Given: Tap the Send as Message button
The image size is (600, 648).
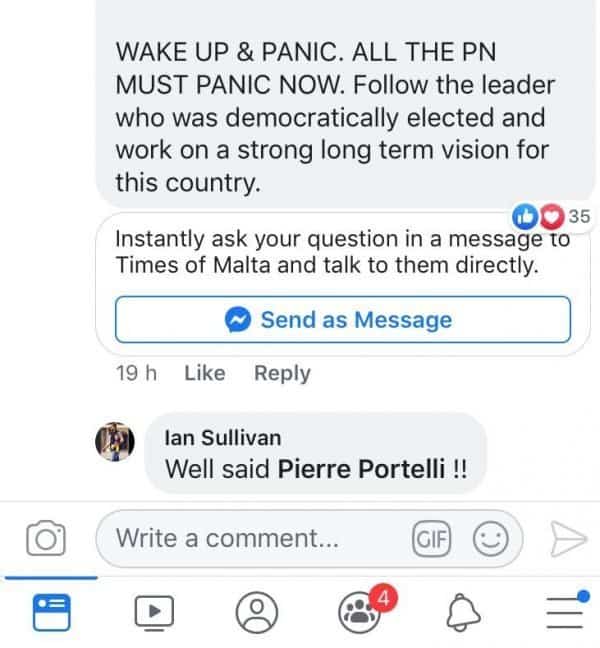Looking at the screenshot, I should tap(342, 320).
